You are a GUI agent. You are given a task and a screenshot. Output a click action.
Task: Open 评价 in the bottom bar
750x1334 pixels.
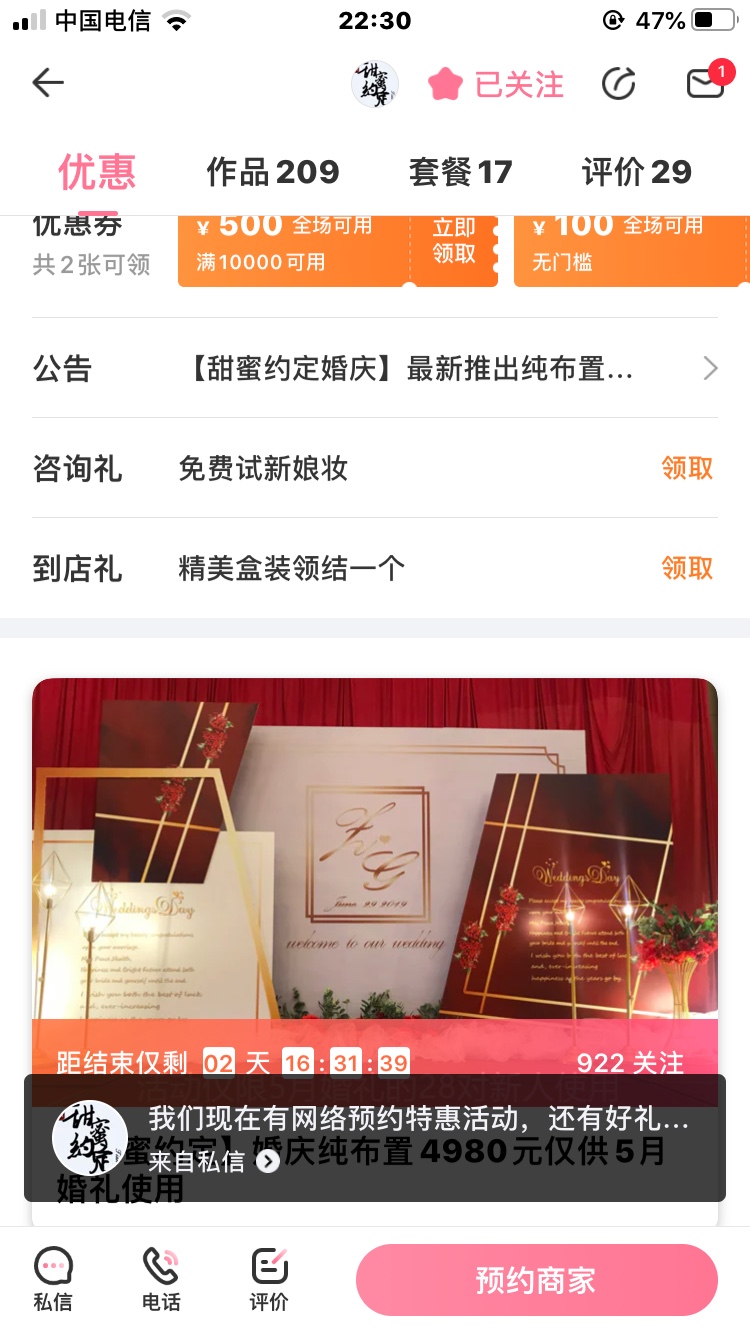(x=269, y=1280)
